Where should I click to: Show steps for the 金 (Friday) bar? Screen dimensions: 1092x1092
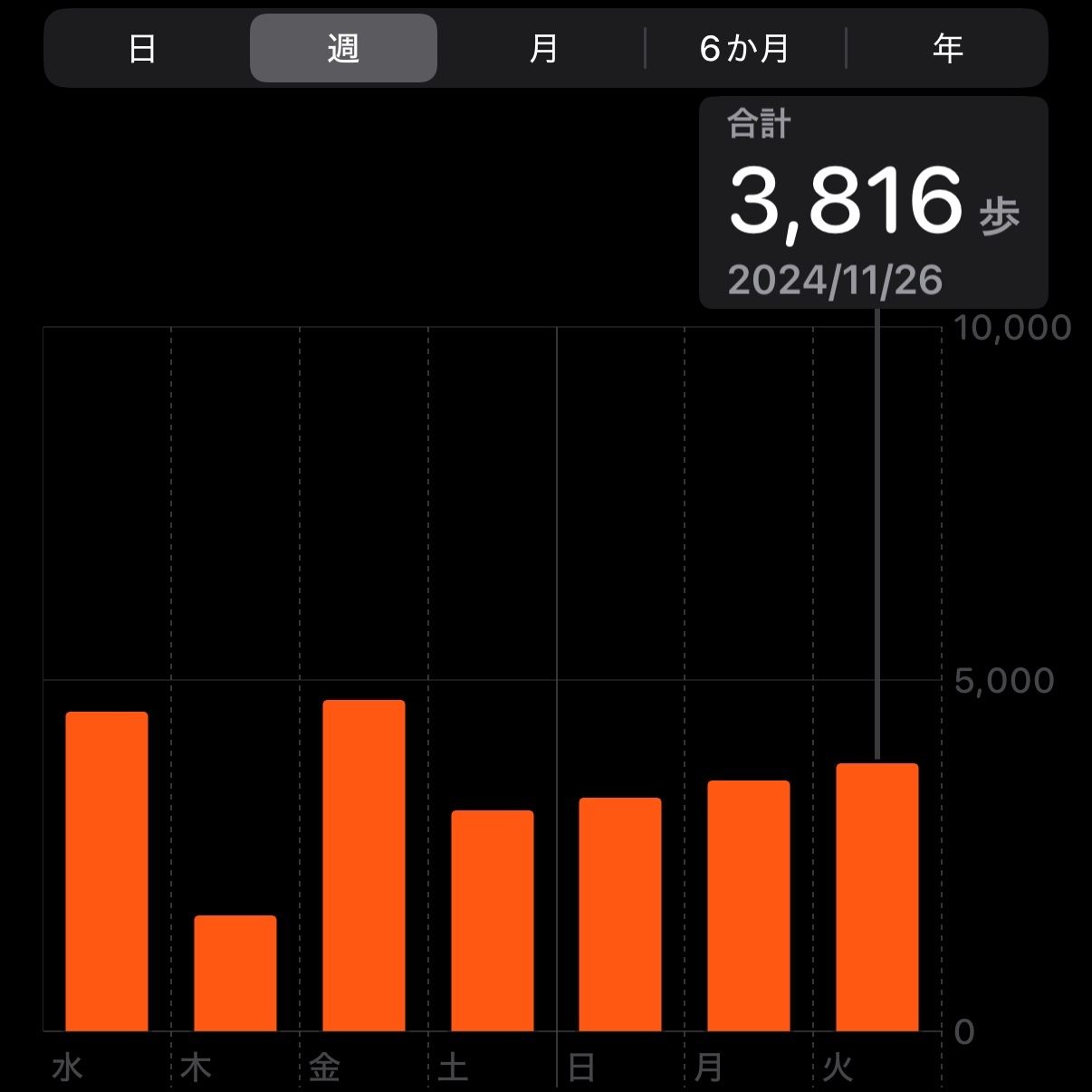click(x=364, y=866)
